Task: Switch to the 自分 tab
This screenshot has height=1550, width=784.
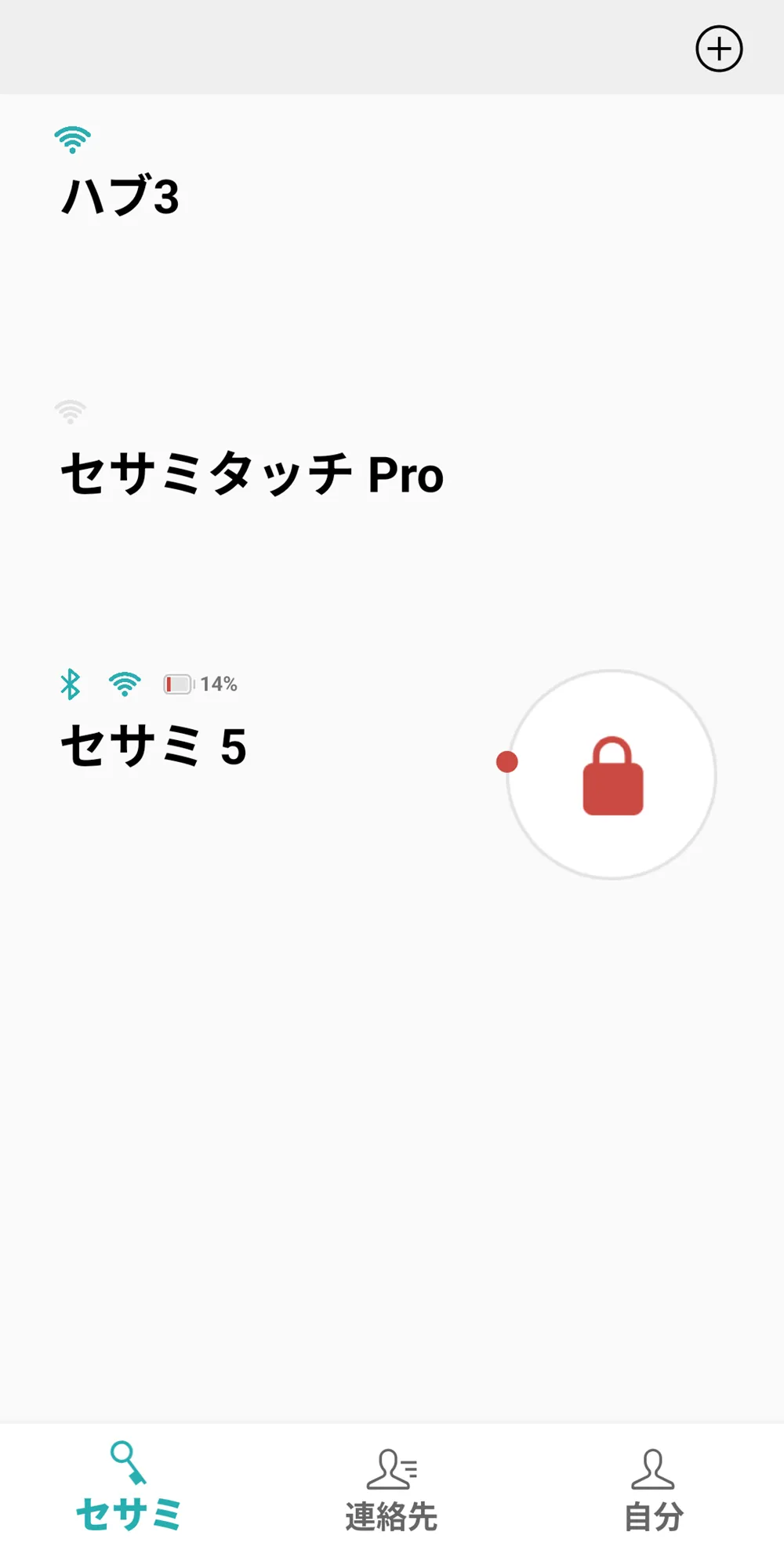Action: coord(653,1490)
